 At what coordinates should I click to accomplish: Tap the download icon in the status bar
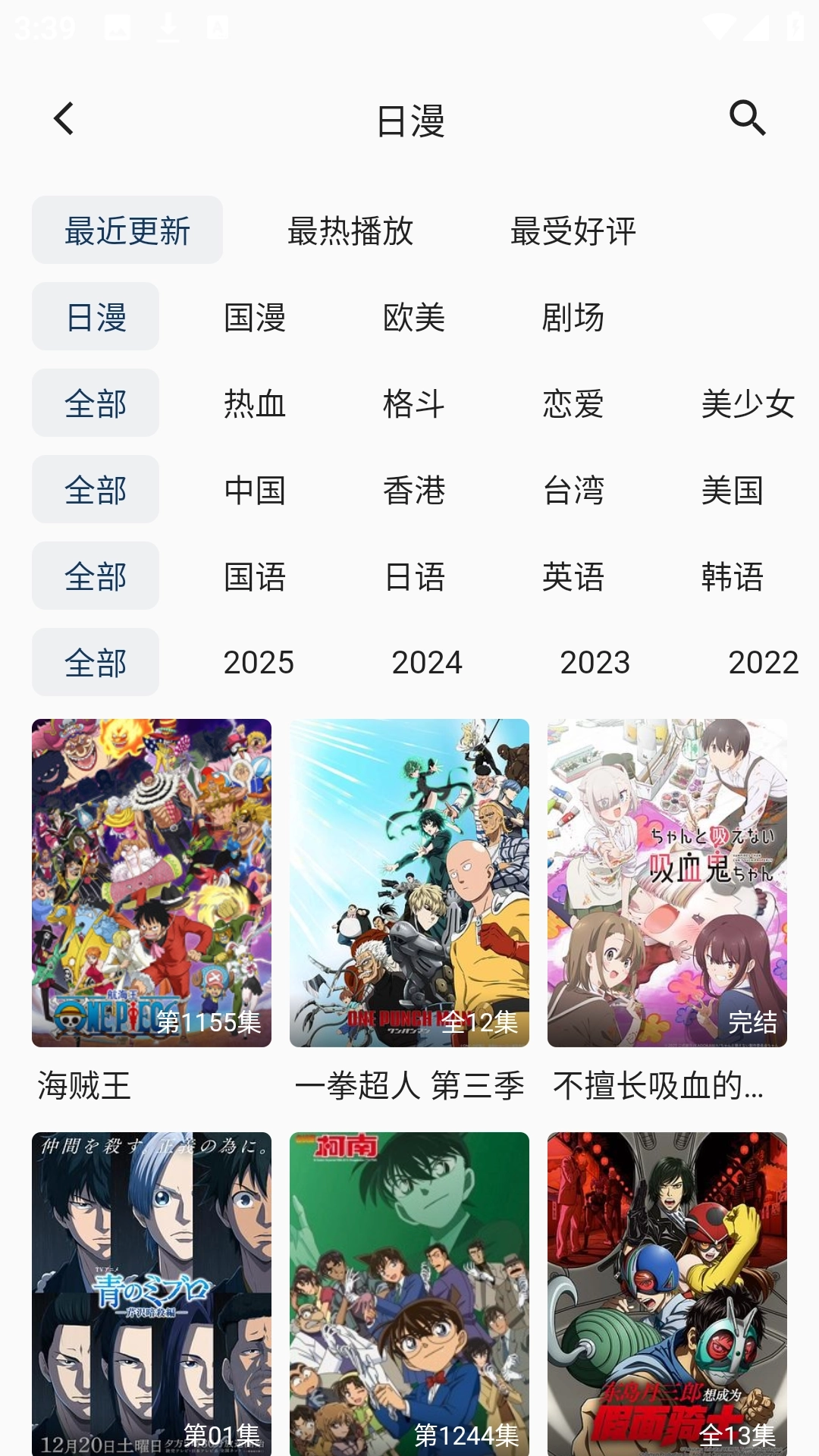(x=167, y=28)
